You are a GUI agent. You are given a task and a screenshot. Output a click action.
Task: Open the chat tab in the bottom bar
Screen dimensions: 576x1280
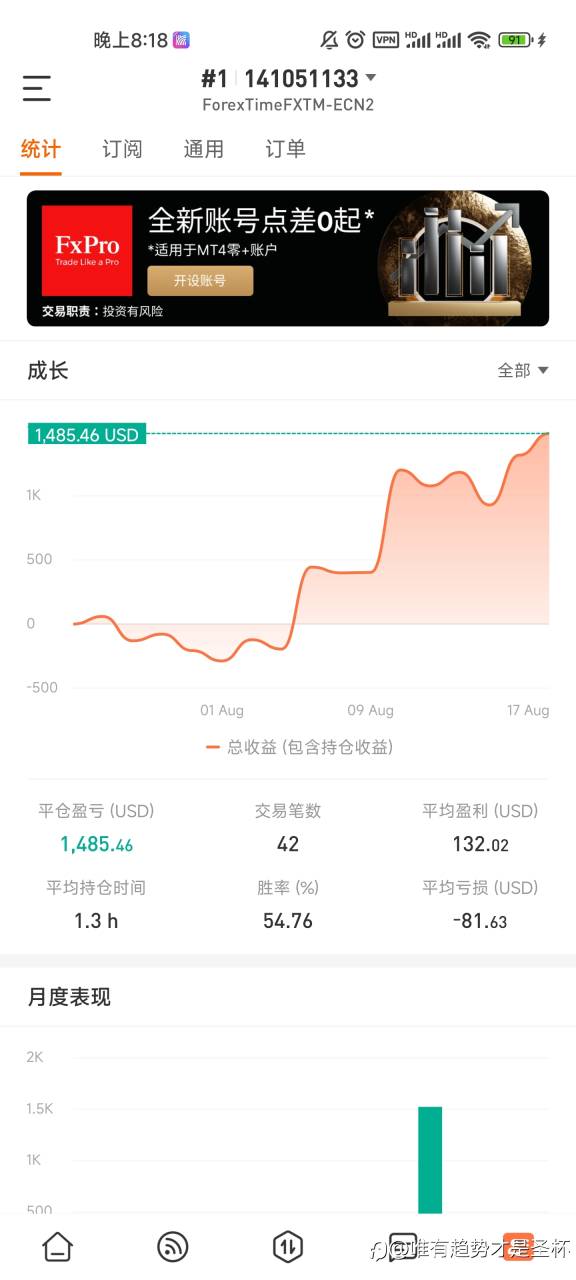coord(402,1246)
